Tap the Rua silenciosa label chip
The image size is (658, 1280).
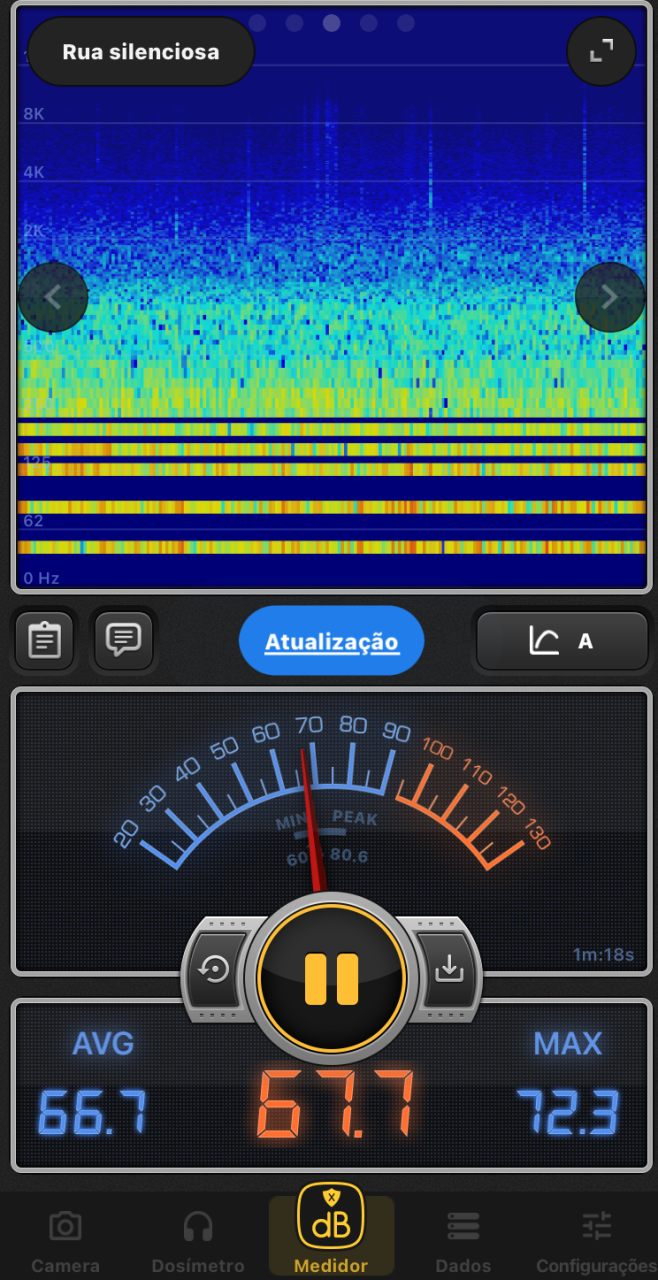pyautogui.click(x=141, y=52)
